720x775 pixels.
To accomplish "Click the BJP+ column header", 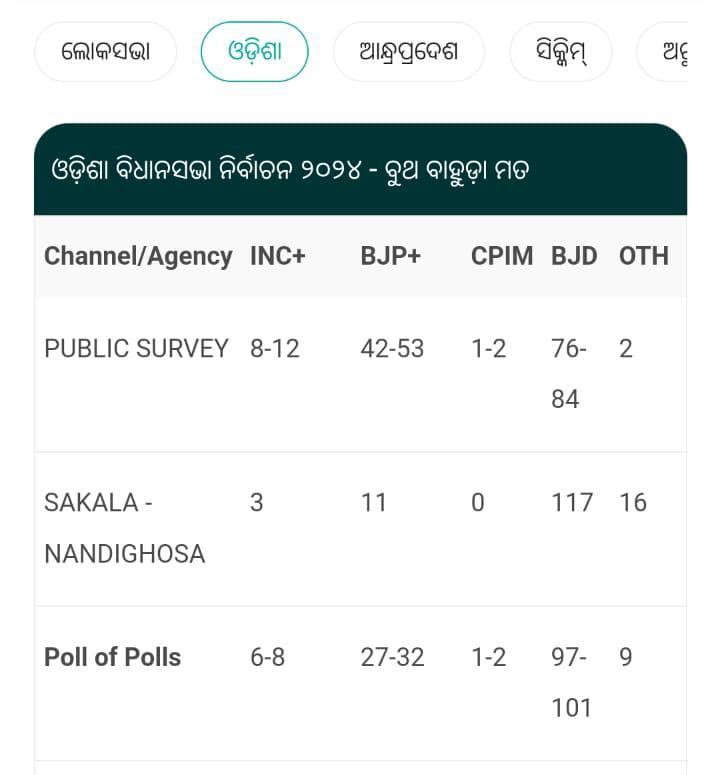I will click(x=390, y=256).
